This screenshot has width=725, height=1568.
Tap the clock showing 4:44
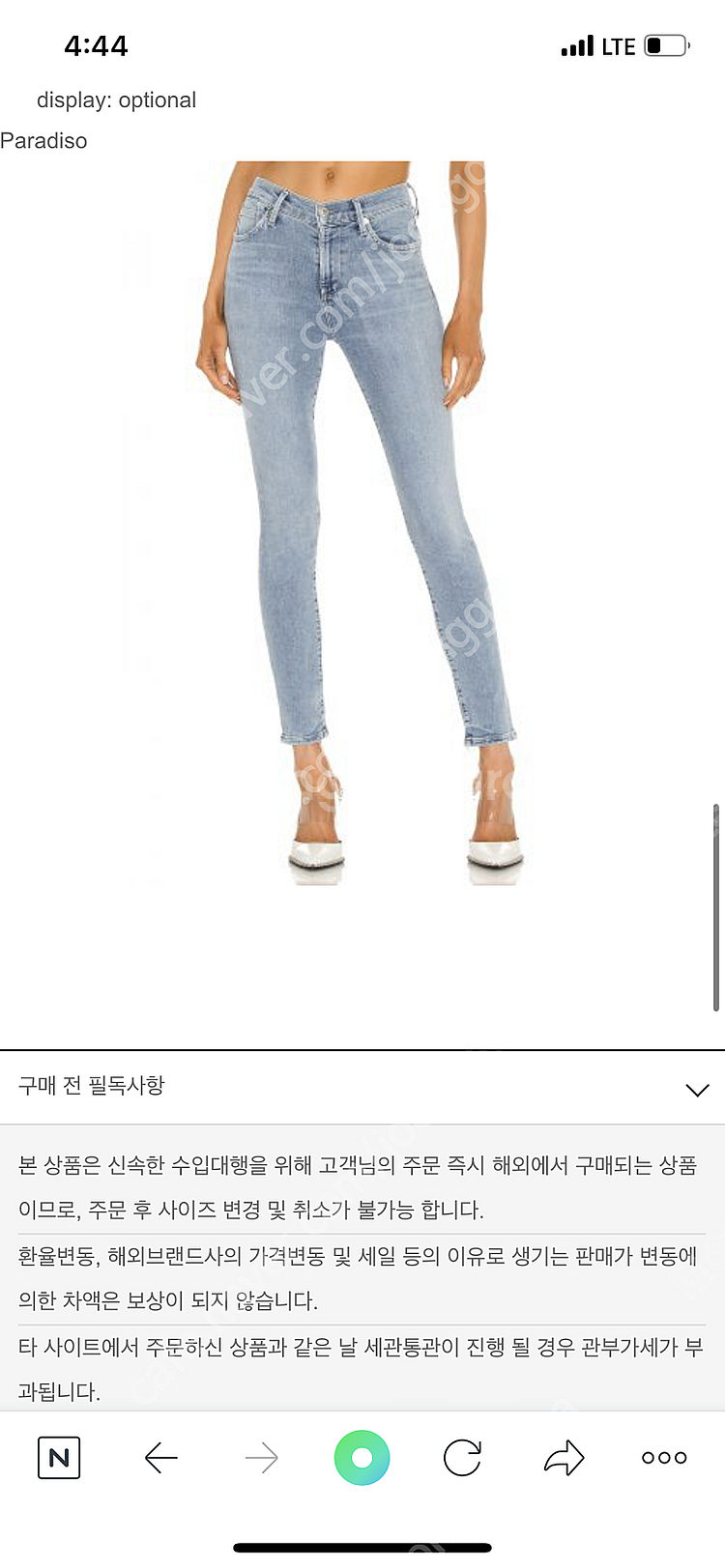pos(97,45)
